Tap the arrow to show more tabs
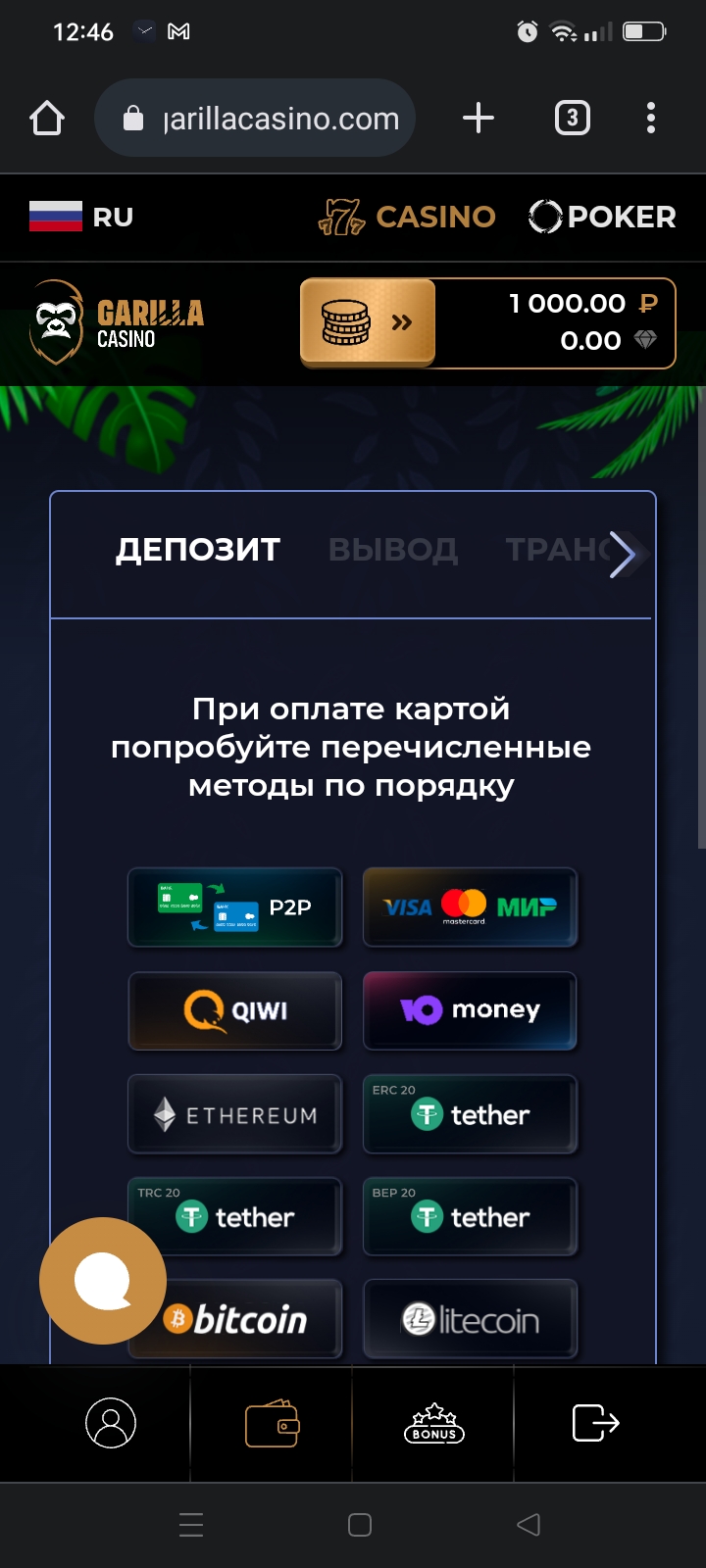Viewport: 706px width, 1568px height. coord(624,555)
